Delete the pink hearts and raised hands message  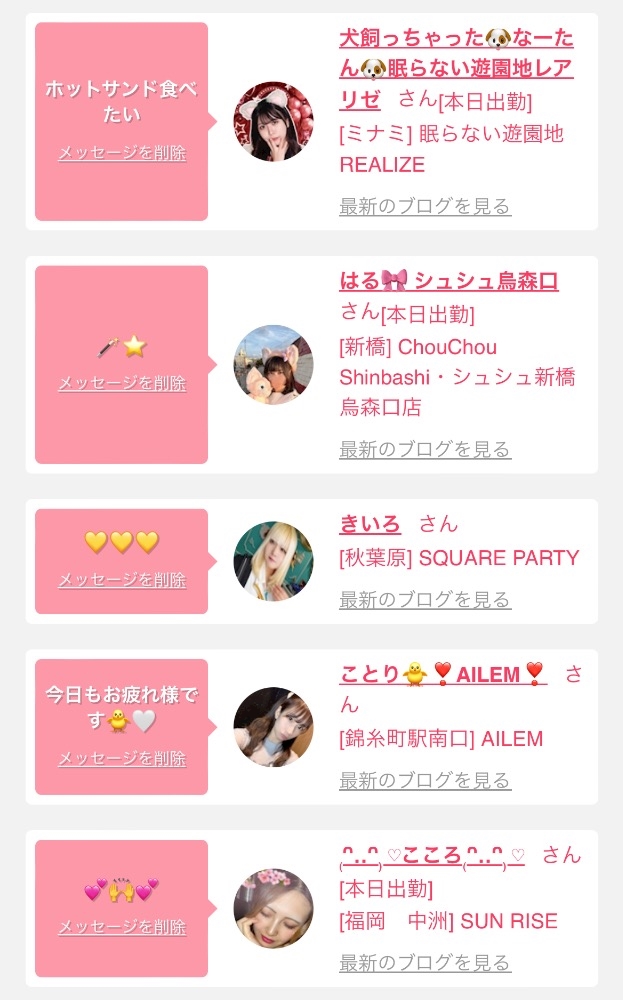click(x=122, y=927)
